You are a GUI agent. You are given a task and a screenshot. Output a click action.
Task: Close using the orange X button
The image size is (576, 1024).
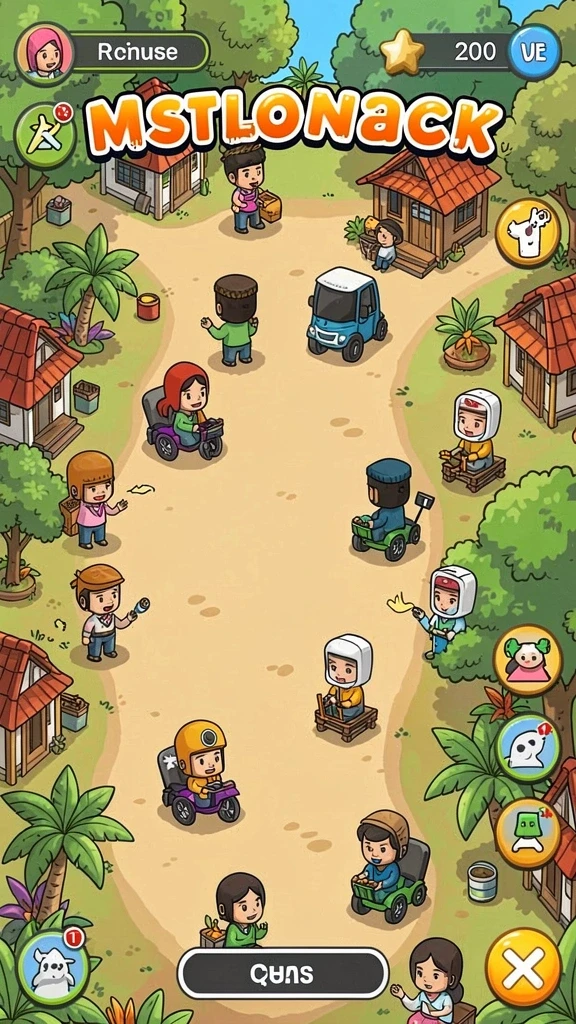click(523, 968)
